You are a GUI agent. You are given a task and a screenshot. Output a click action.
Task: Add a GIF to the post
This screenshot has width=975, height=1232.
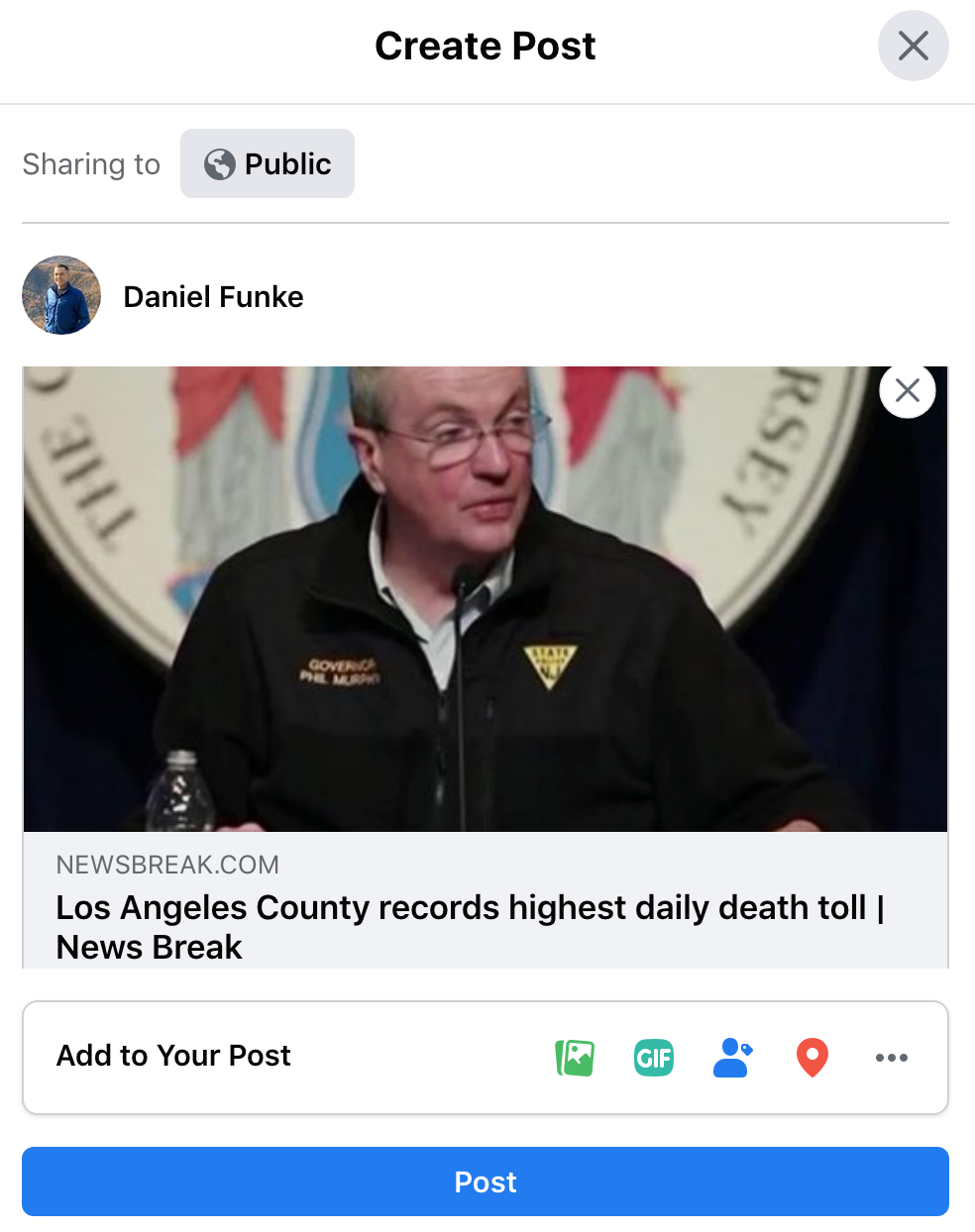654,1058
